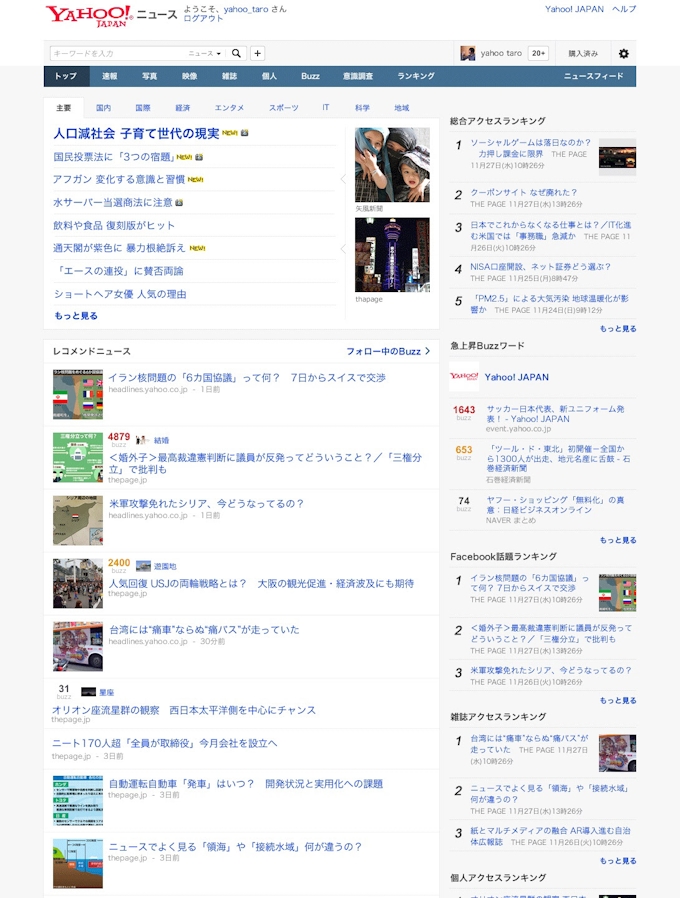Open the ニュース search category dropdown

tap(205, 53)
